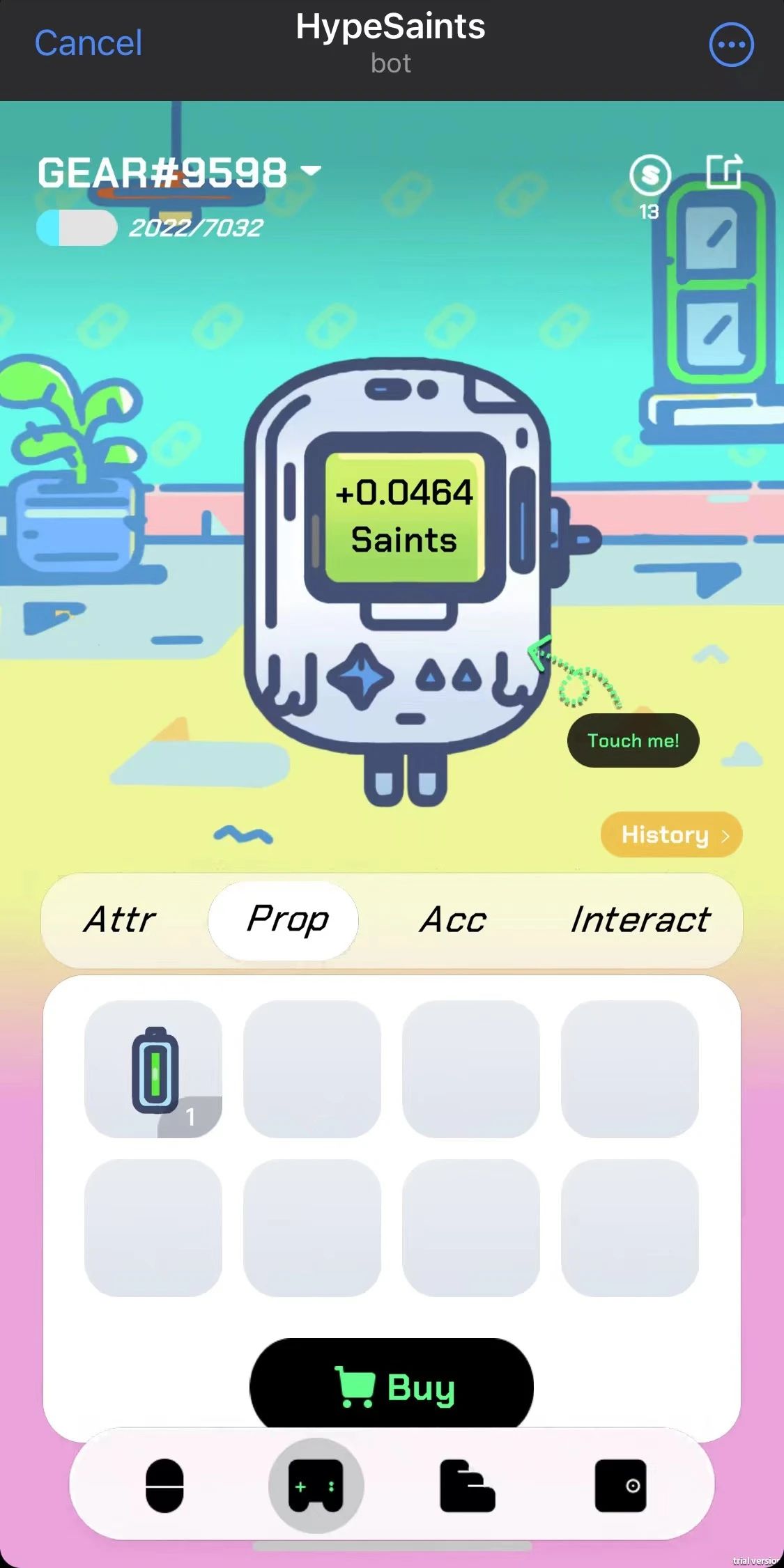This screenshot has height=1568, width=784.
Task: Select the Prop tab
Action: point(286,919)
